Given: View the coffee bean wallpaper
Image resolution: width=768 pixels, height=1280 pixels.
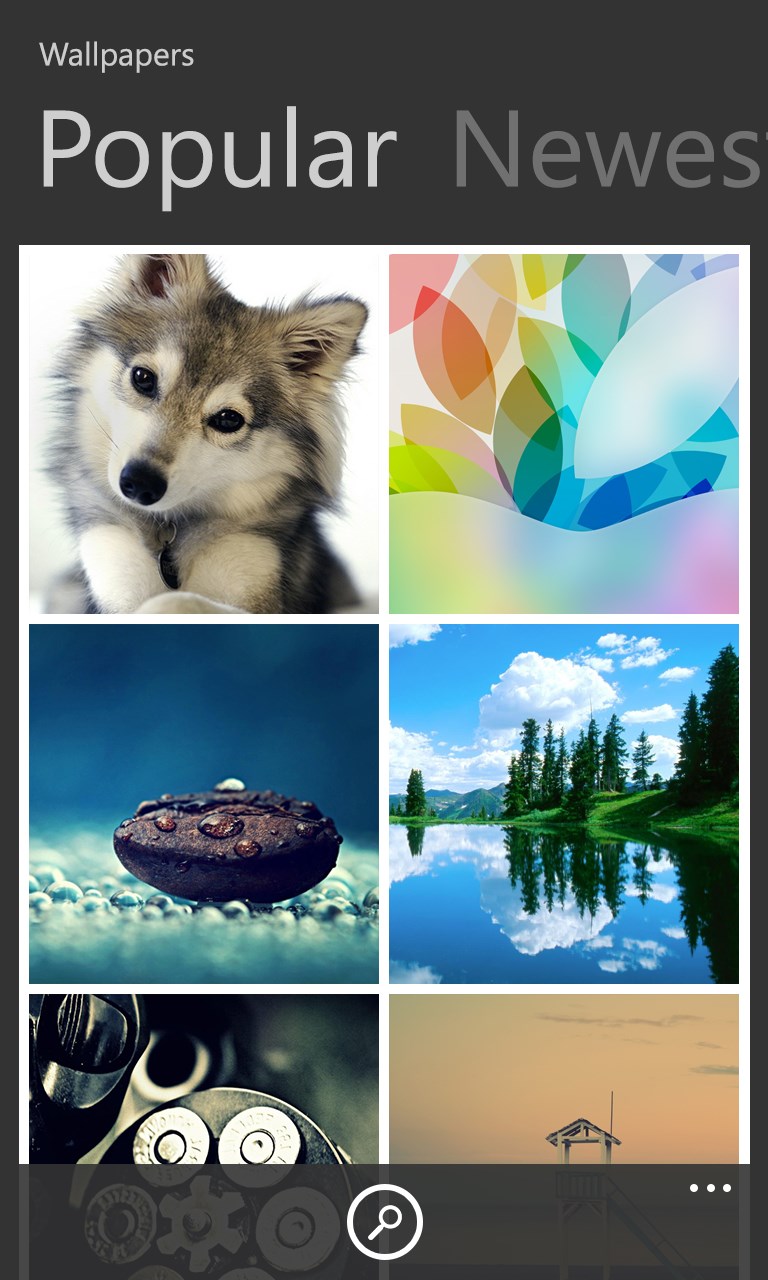Looking at the screenshot, I should click(204, 804).
